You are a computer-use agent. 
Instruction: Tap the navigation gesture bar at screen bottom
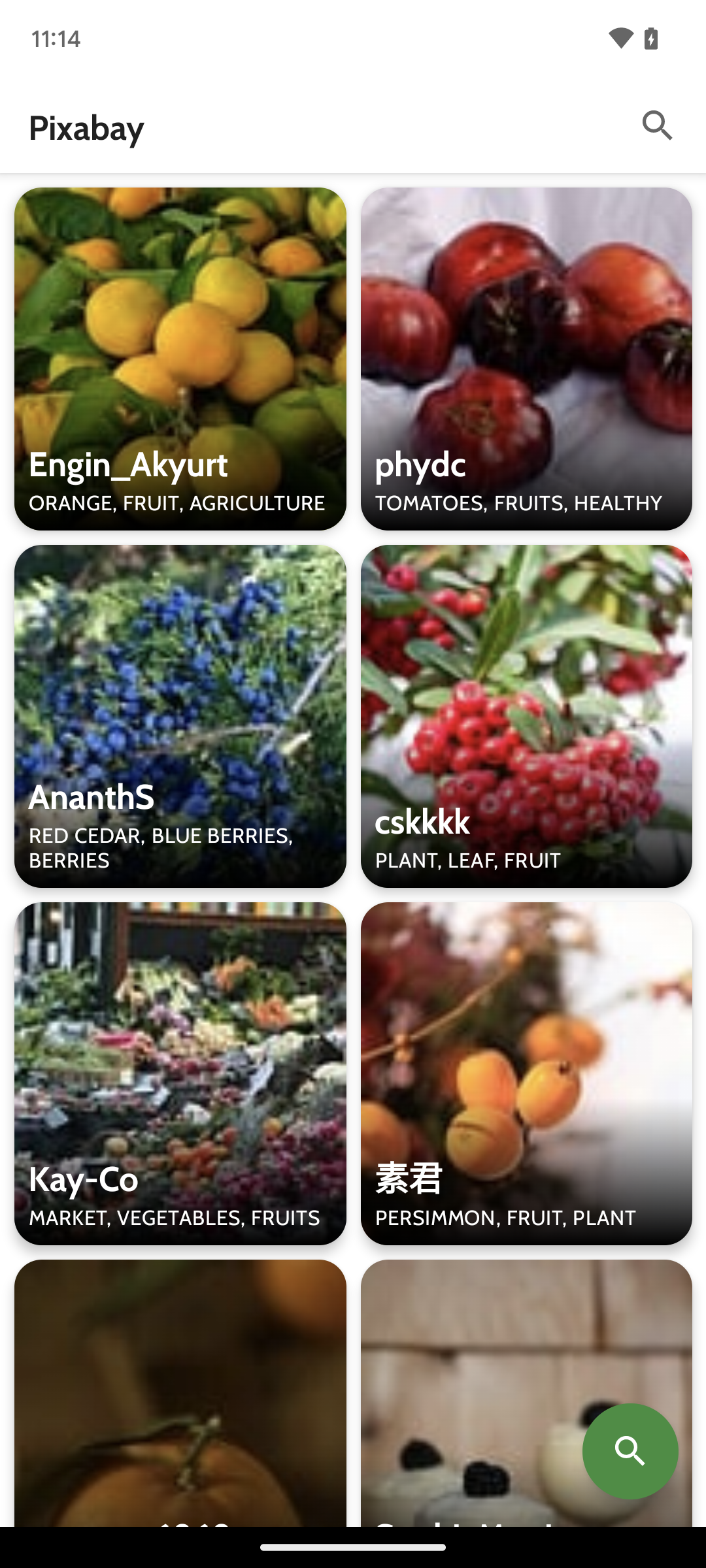pos(353,1546)
